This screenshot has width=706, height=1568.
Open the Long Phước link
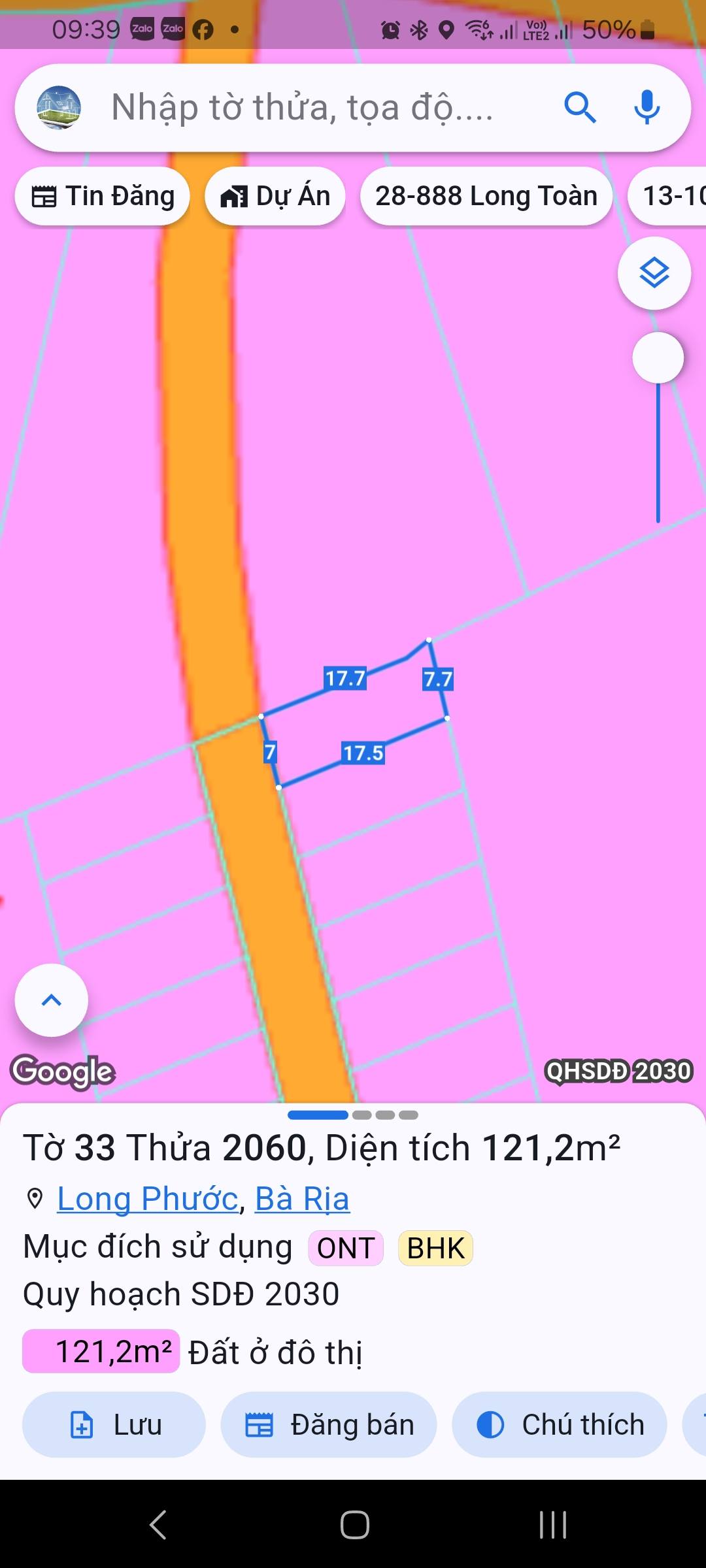[147, 1199]
